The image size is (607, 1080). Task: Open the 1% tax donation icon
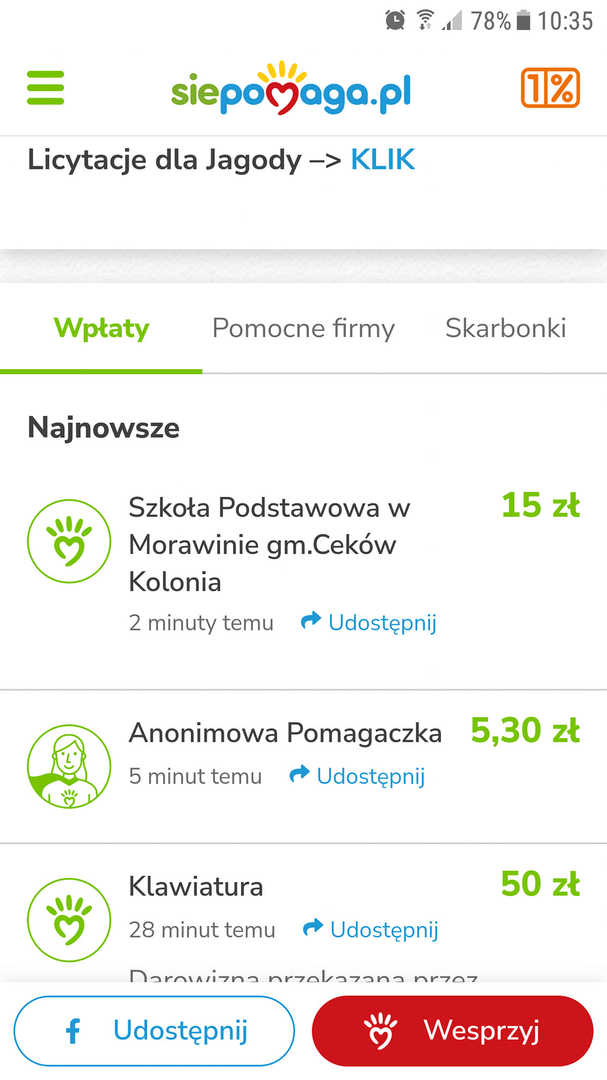[550, 88]
